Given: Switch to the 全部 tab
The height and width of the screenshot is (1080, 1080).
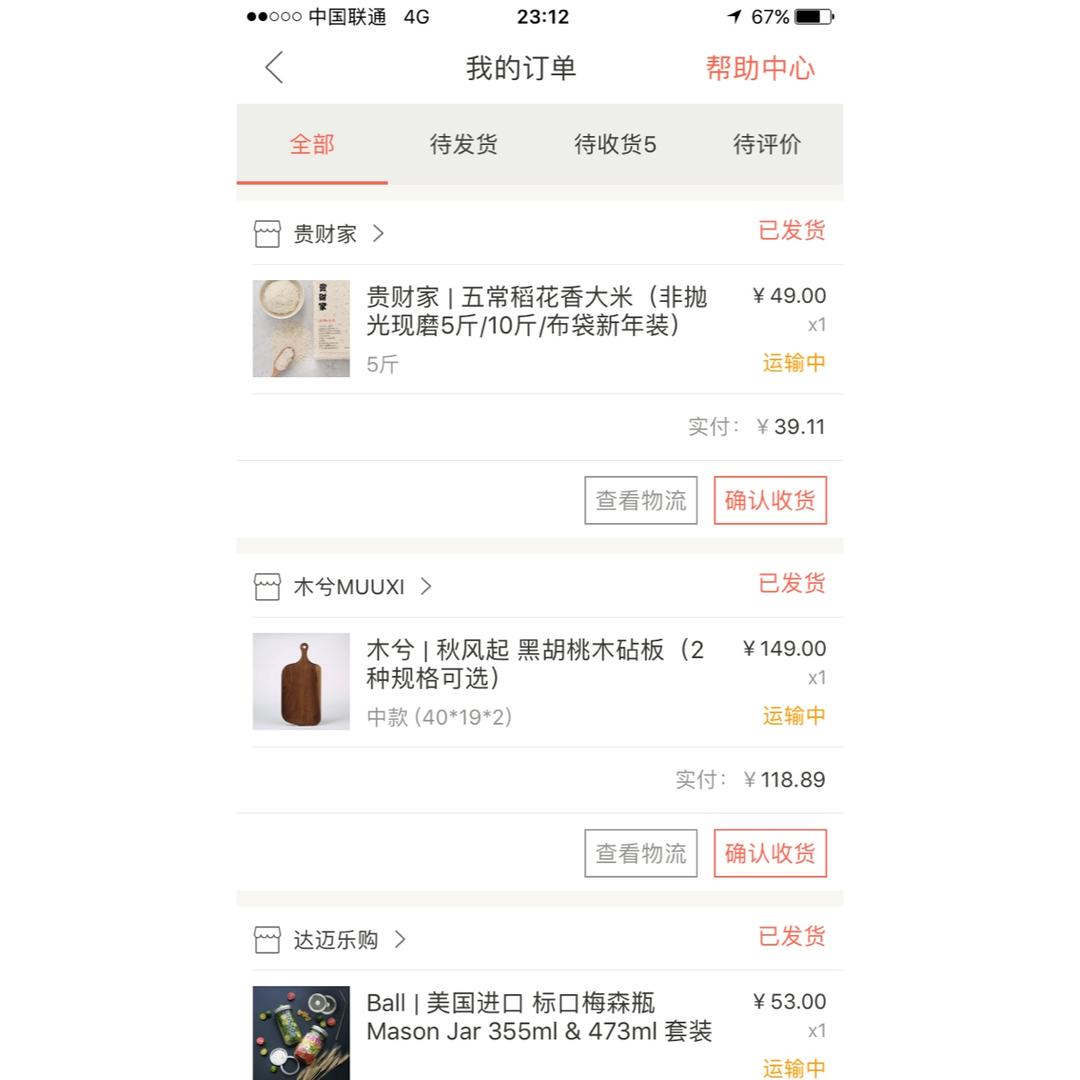Looking at the screenshot, I should click(312, 144).
